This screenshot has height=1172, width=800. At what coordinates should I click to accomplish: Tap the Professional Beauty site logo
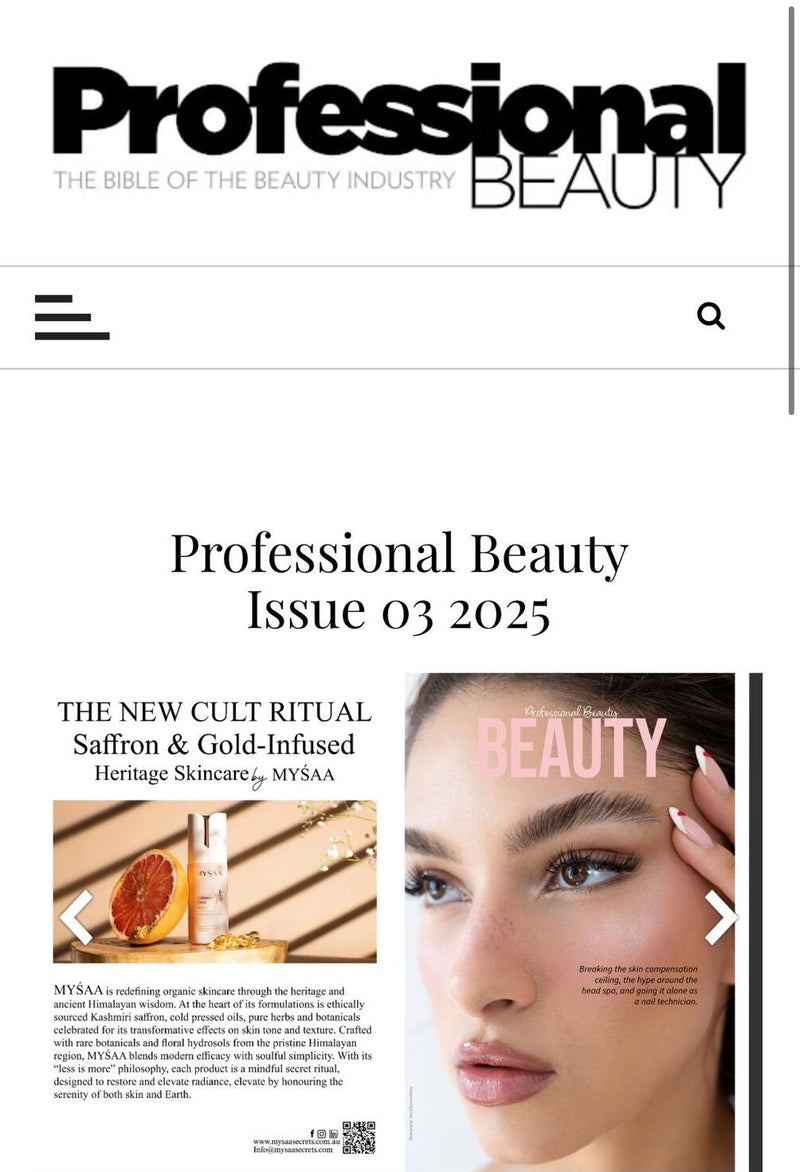[399, 135]
